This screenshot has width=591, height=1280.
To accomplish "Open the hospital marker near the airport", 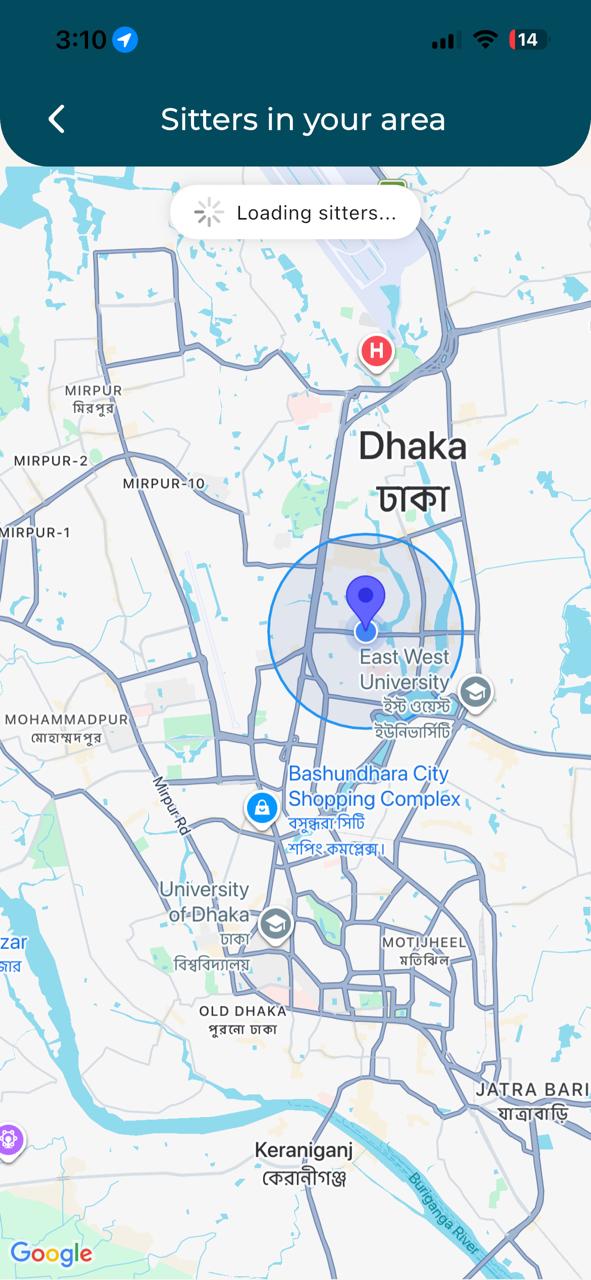I will (376, 353).
